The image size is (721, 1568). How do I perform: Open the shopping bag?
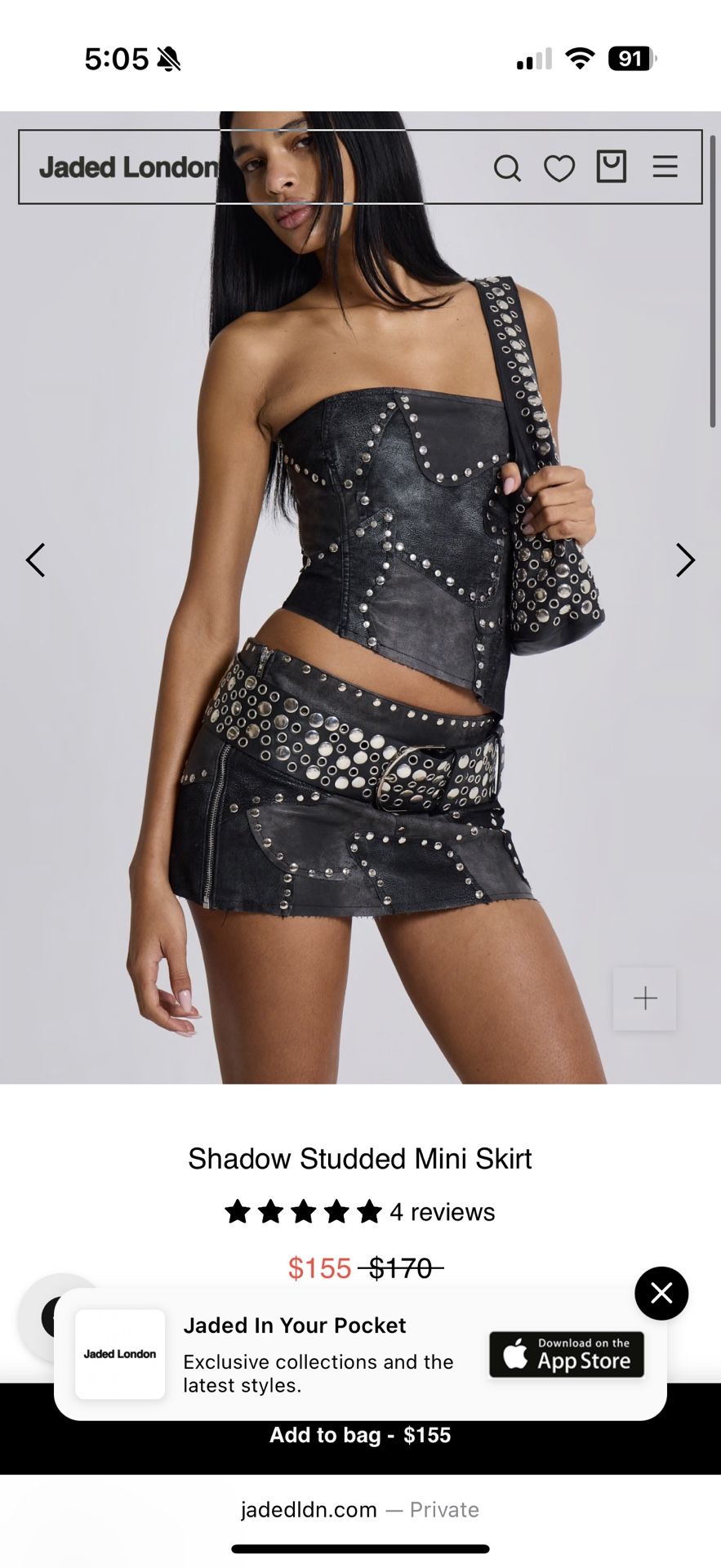611,167
